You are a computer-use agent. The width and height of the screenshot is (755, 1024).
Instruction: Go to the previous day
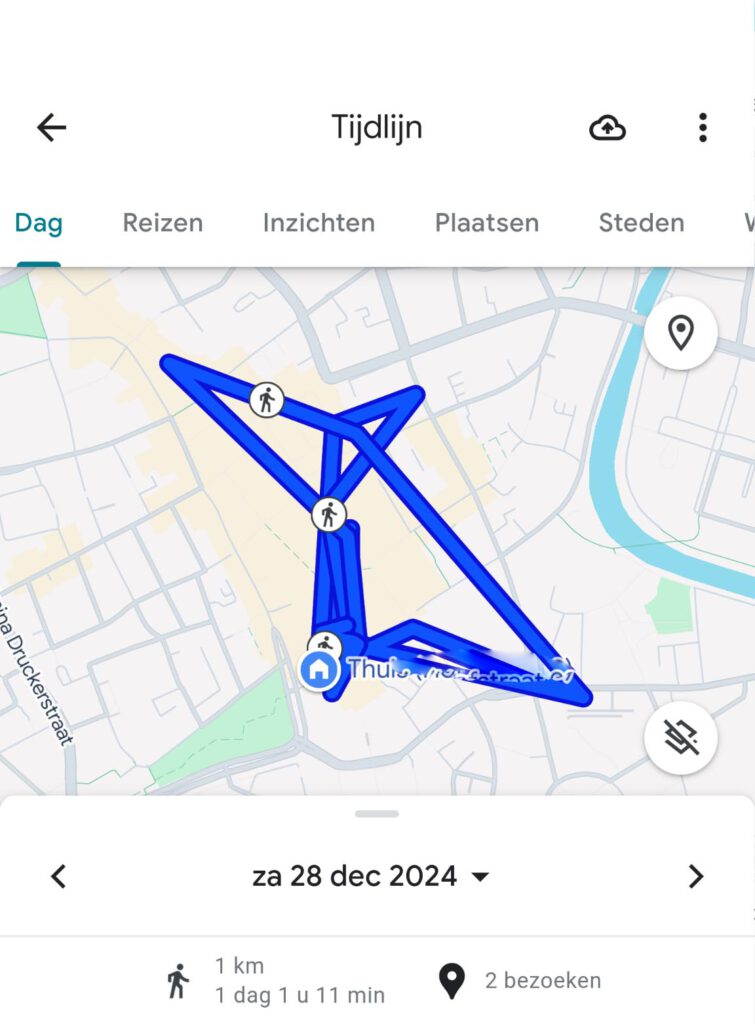59,877
